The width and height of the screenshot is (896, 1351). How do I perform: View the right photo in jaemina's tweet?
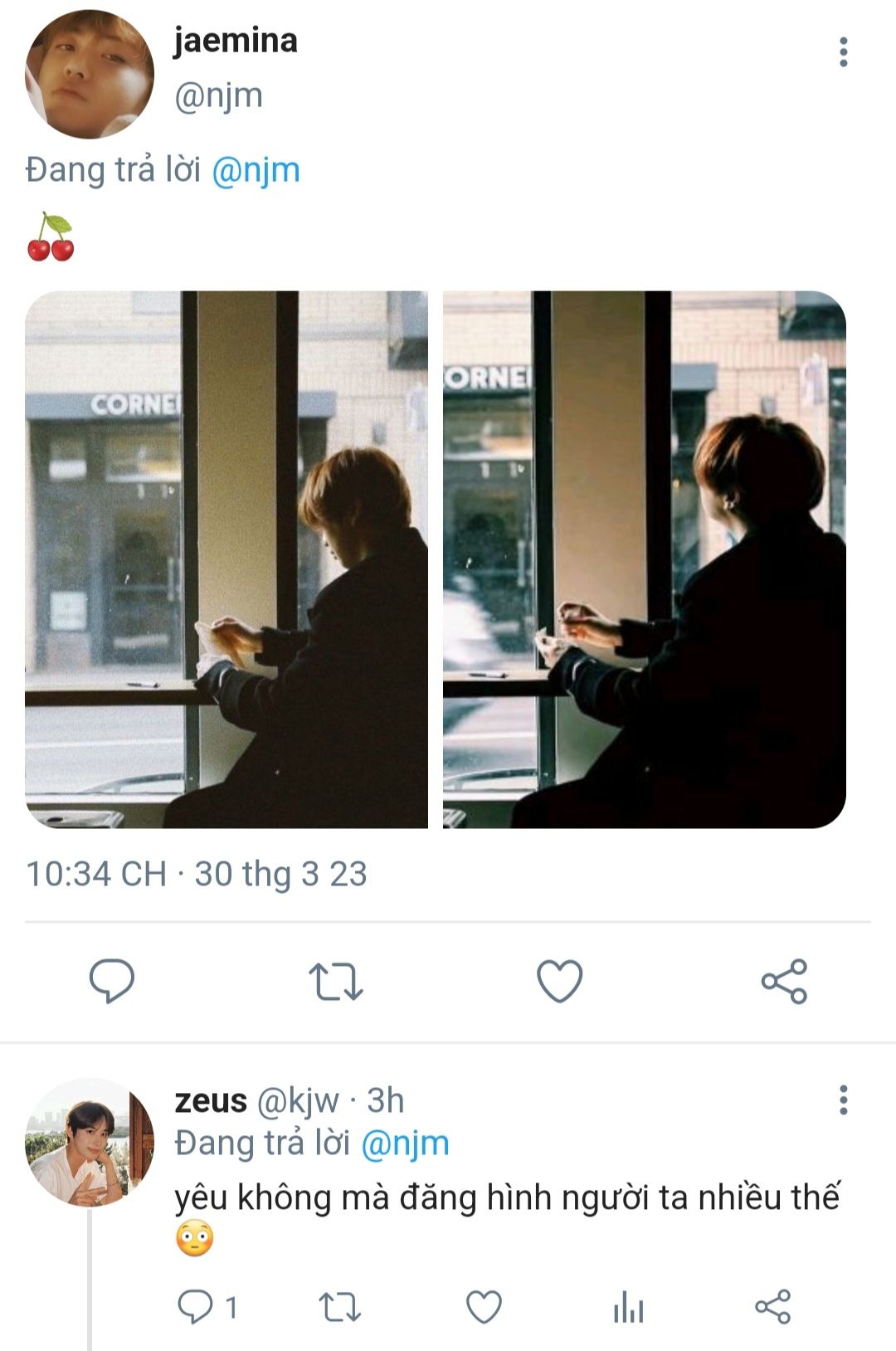pos(645,559)
